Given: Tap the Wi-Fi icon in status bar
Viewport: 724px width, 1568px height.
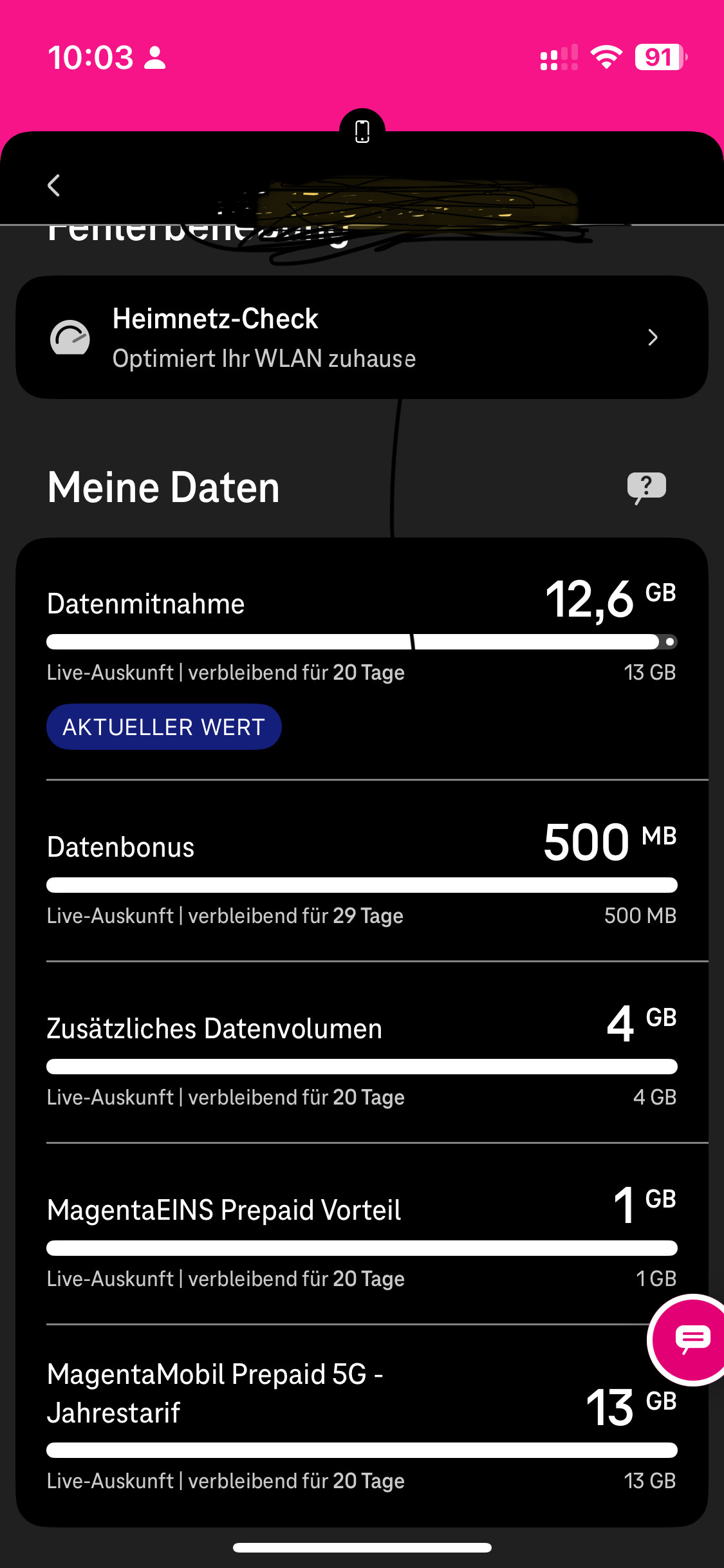Looking at the screenshot, I should point(606,58).
